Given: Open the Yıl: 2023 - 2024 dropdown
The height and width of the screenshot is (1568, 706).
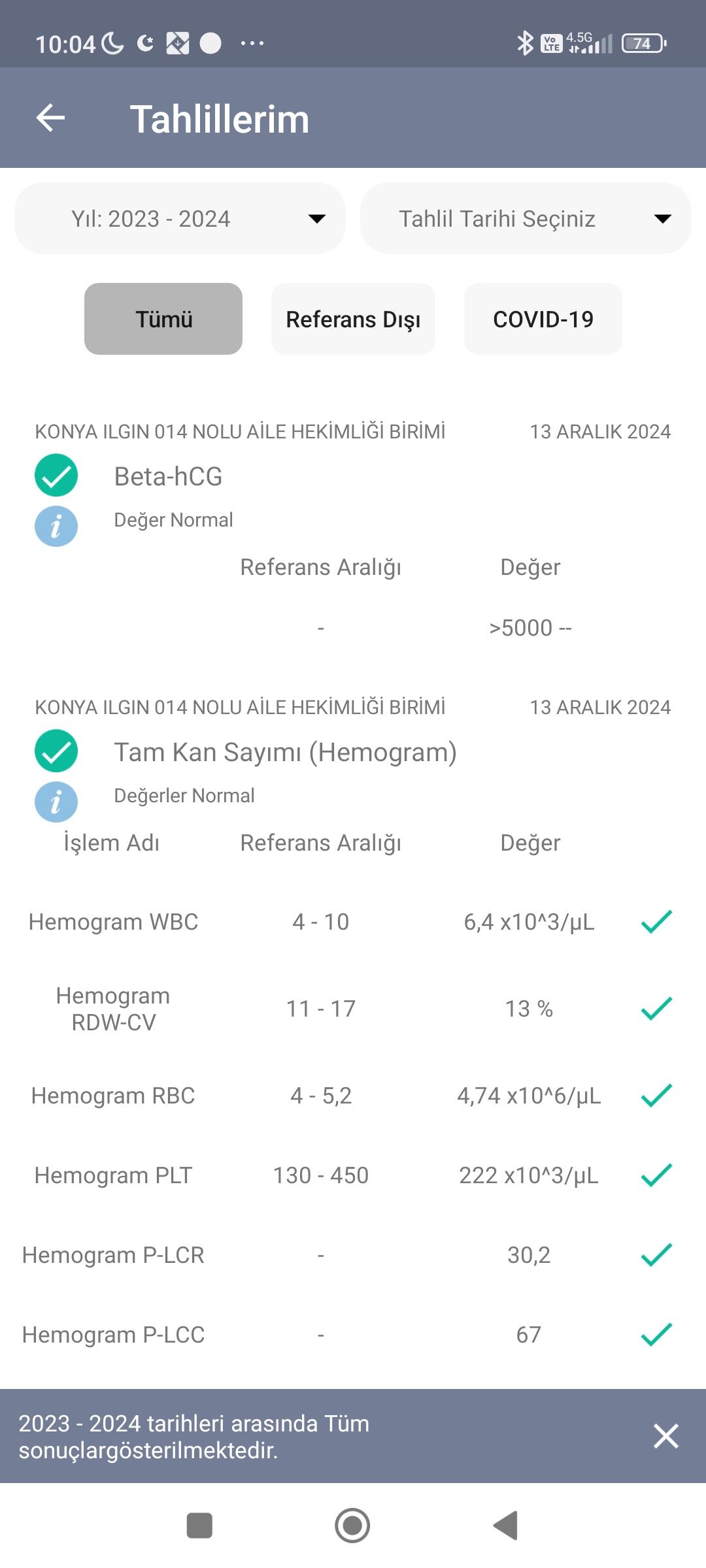Looking at the screenshot, I should coord(180,218).
